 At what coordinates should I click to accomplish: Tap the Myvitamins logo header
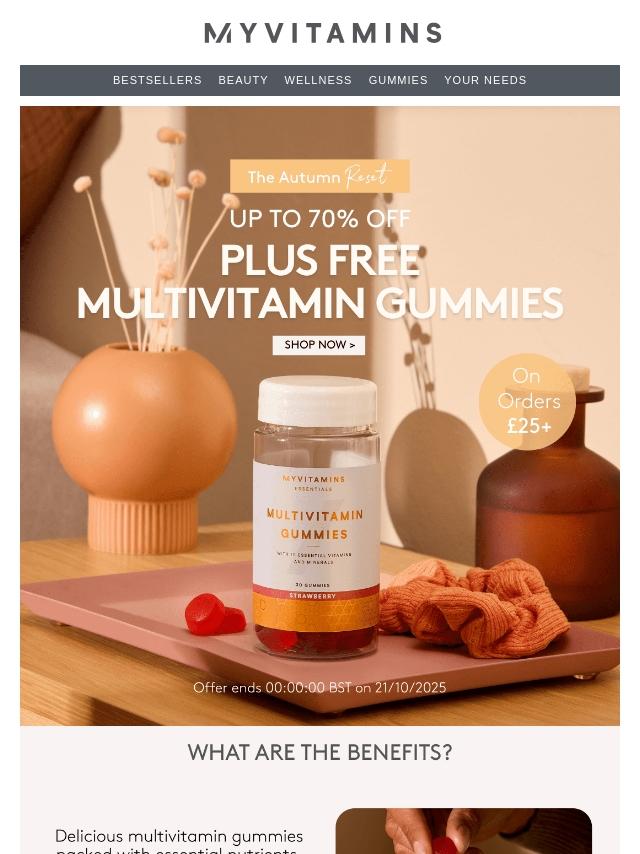click(x=322, y=33)
